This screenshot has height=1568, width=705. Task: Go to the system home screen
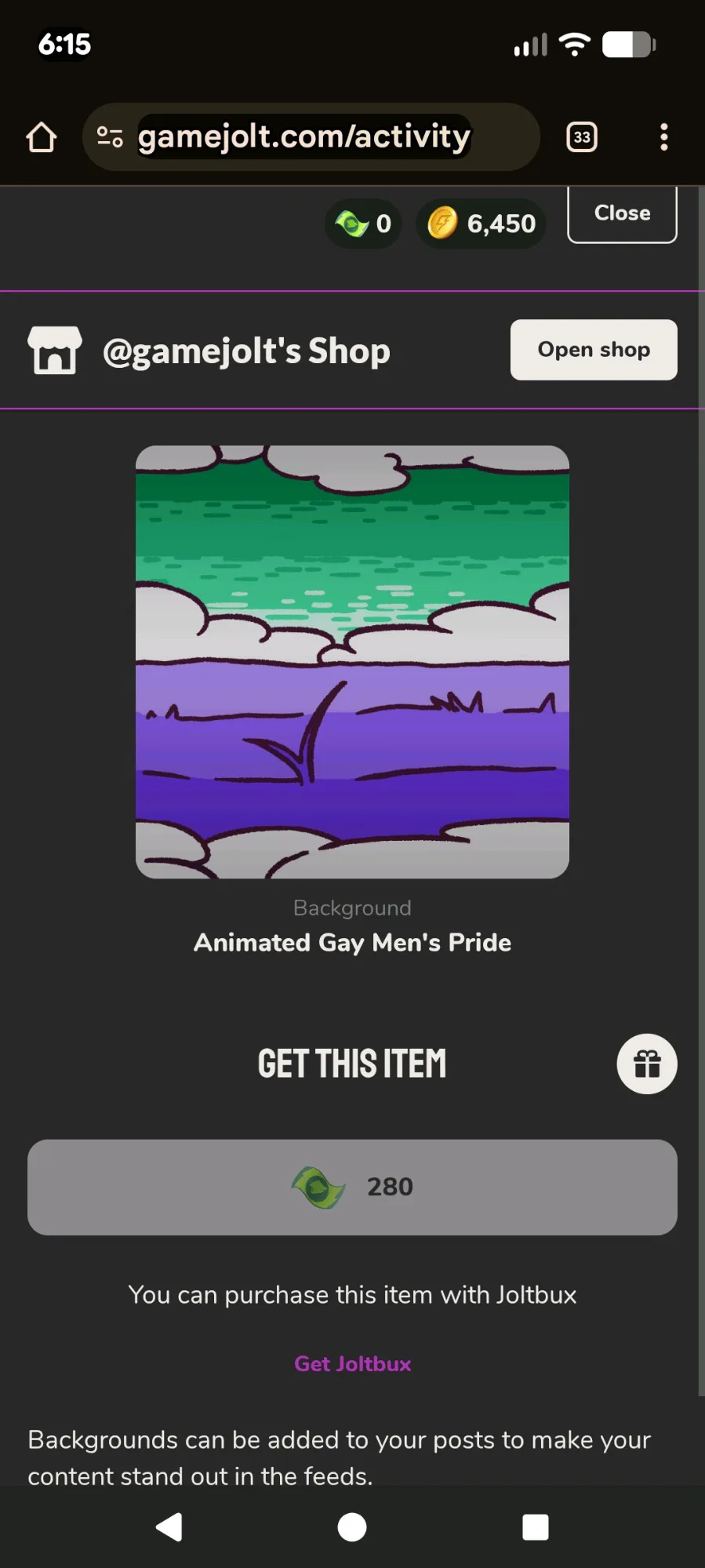pos(352,1526)
